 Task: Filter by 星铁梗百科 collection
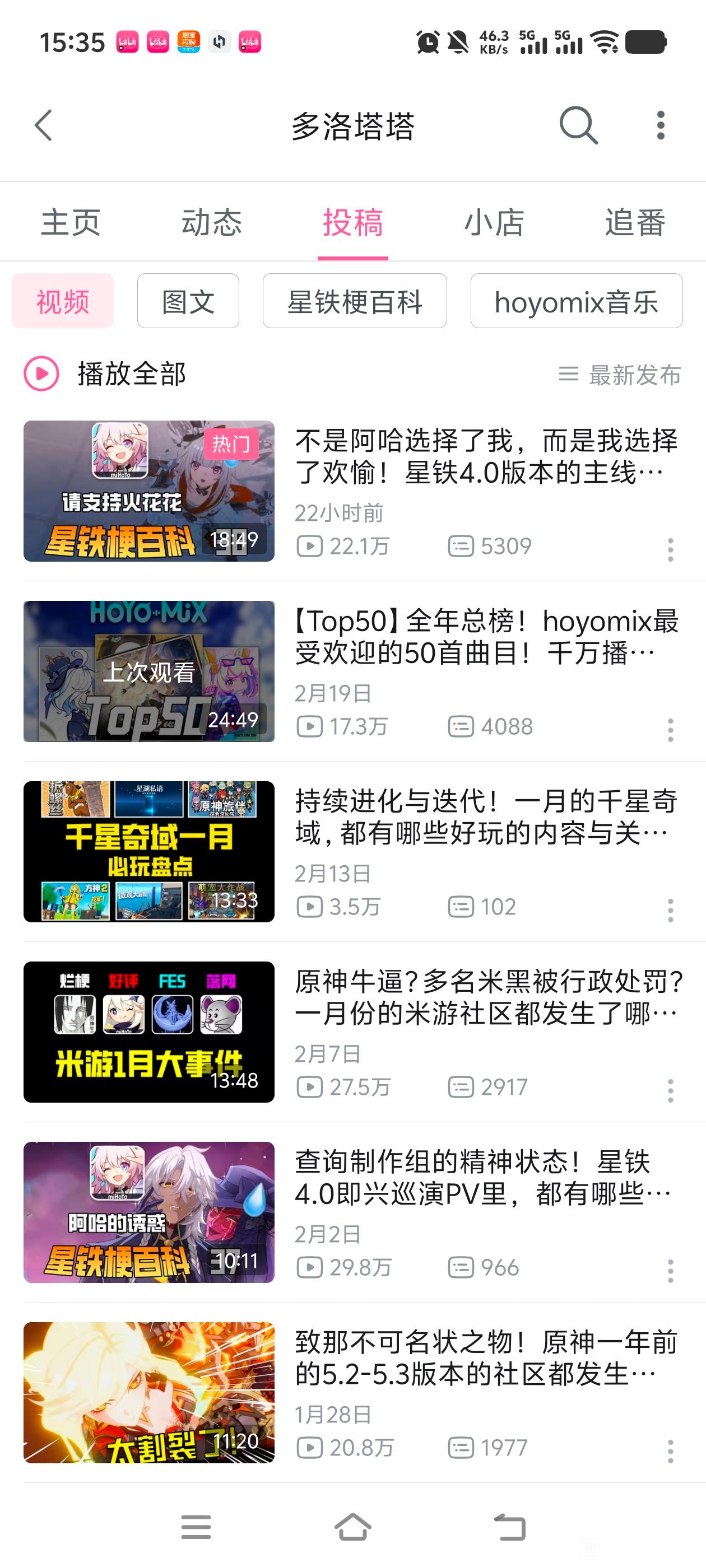(355, 301)
